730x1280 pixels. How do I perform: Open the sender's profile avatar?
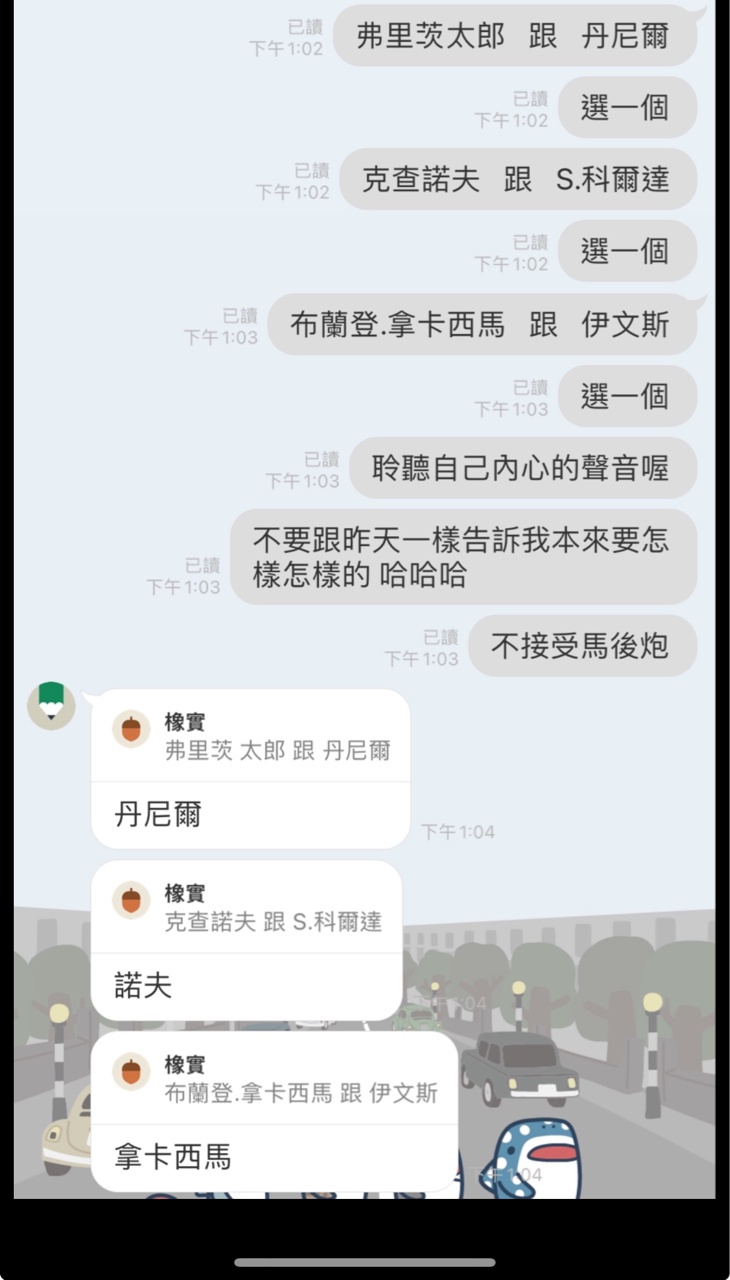[51, 706]
